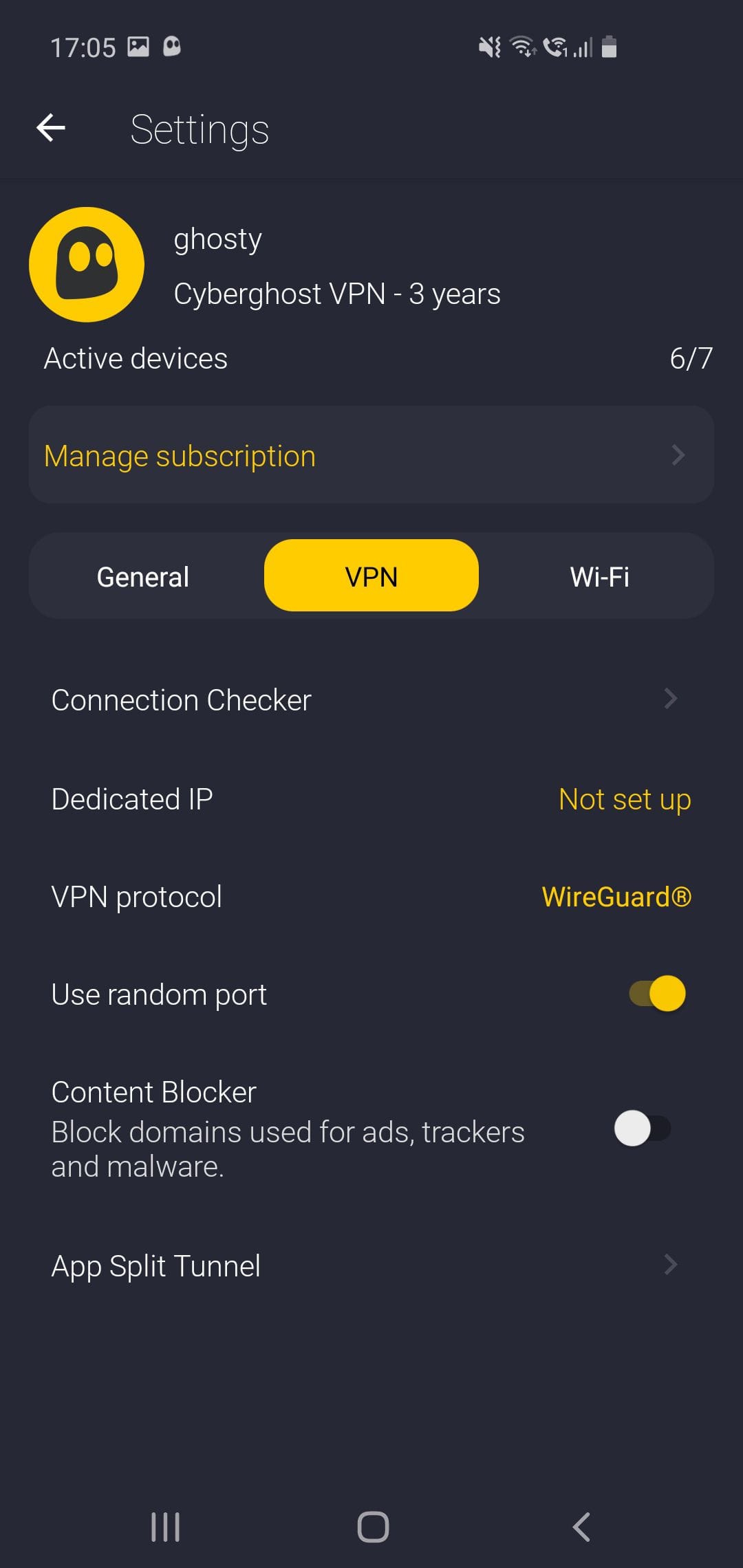Open the system recent apps view

click(165, 1527)
